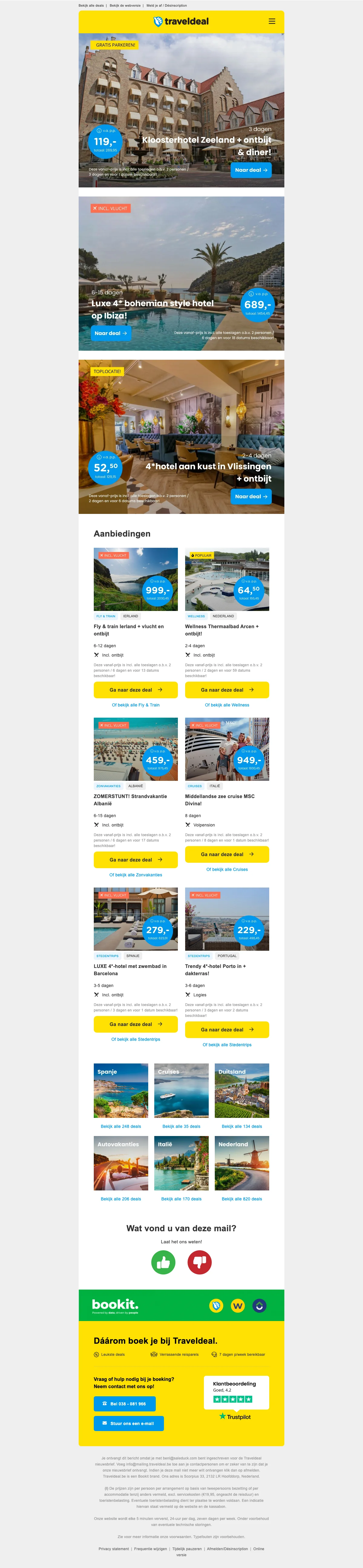The height and width of the screenshot is (1568, 363).
Task: Go to the MSC Divina cruise deal
Action: point(227,854)
